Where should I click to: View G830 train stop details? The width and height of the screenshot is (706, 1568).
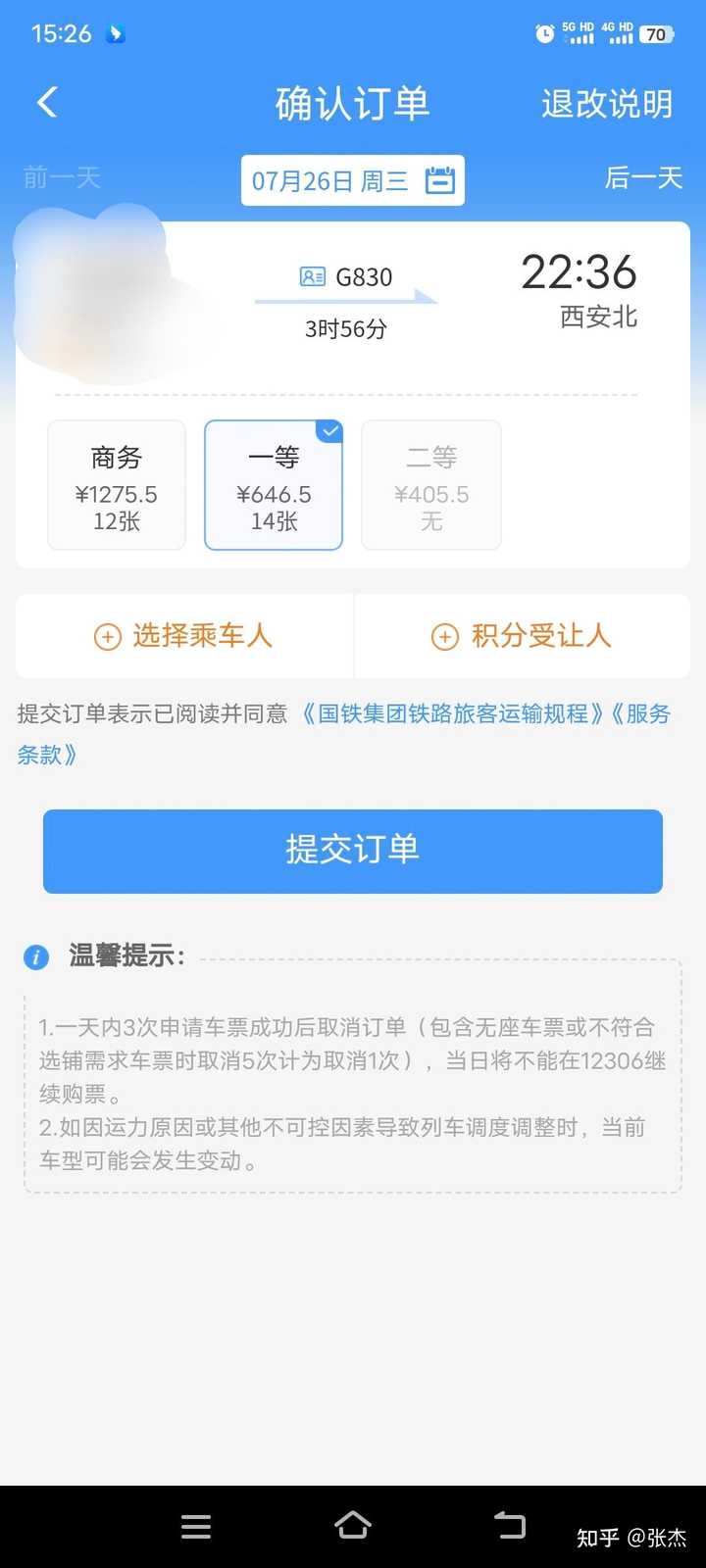tap(346, 278)
